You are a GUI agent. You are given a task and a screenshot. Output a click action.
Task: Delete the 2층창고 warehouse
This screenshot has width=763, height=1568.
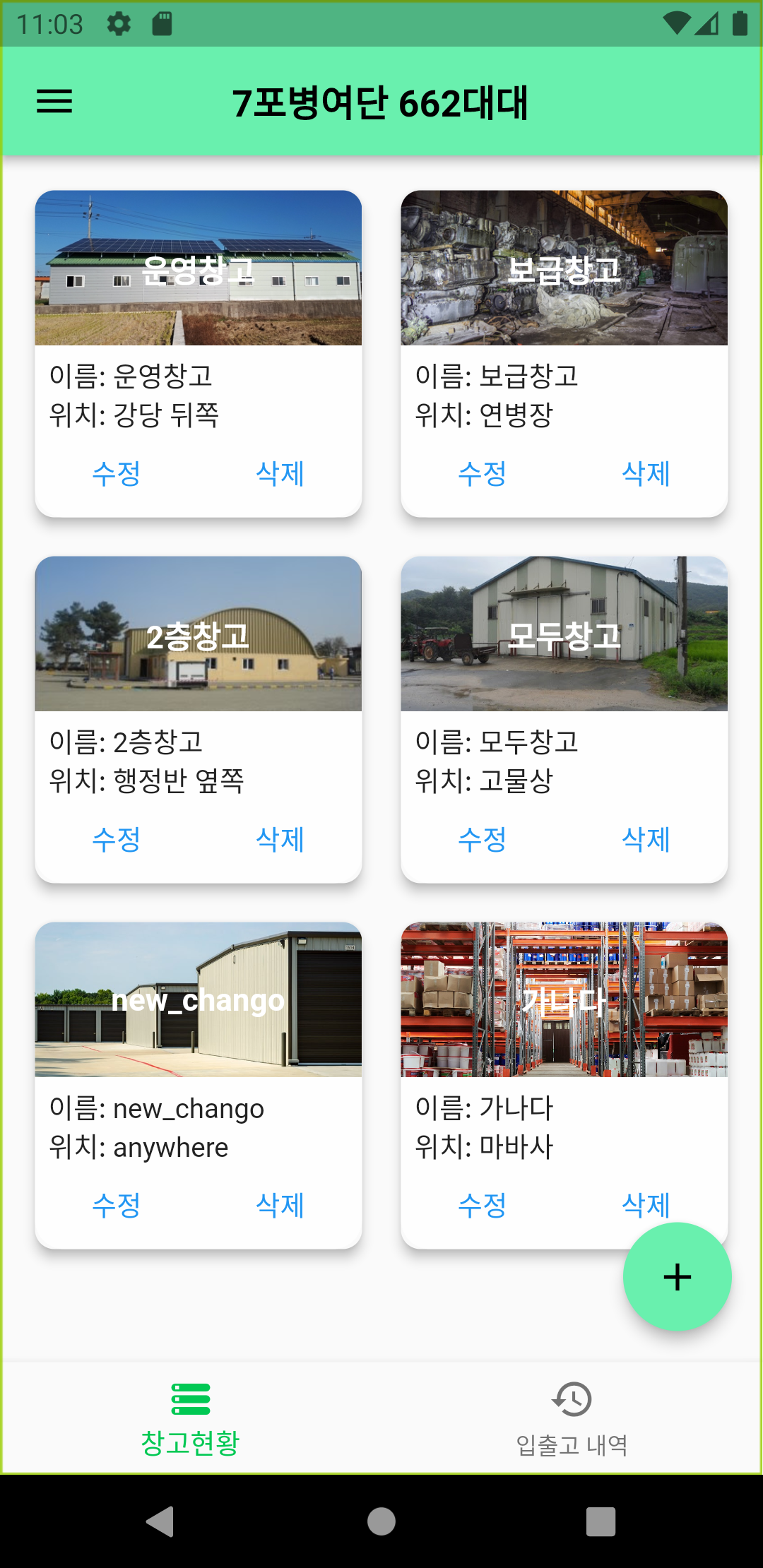coord(280,839)
